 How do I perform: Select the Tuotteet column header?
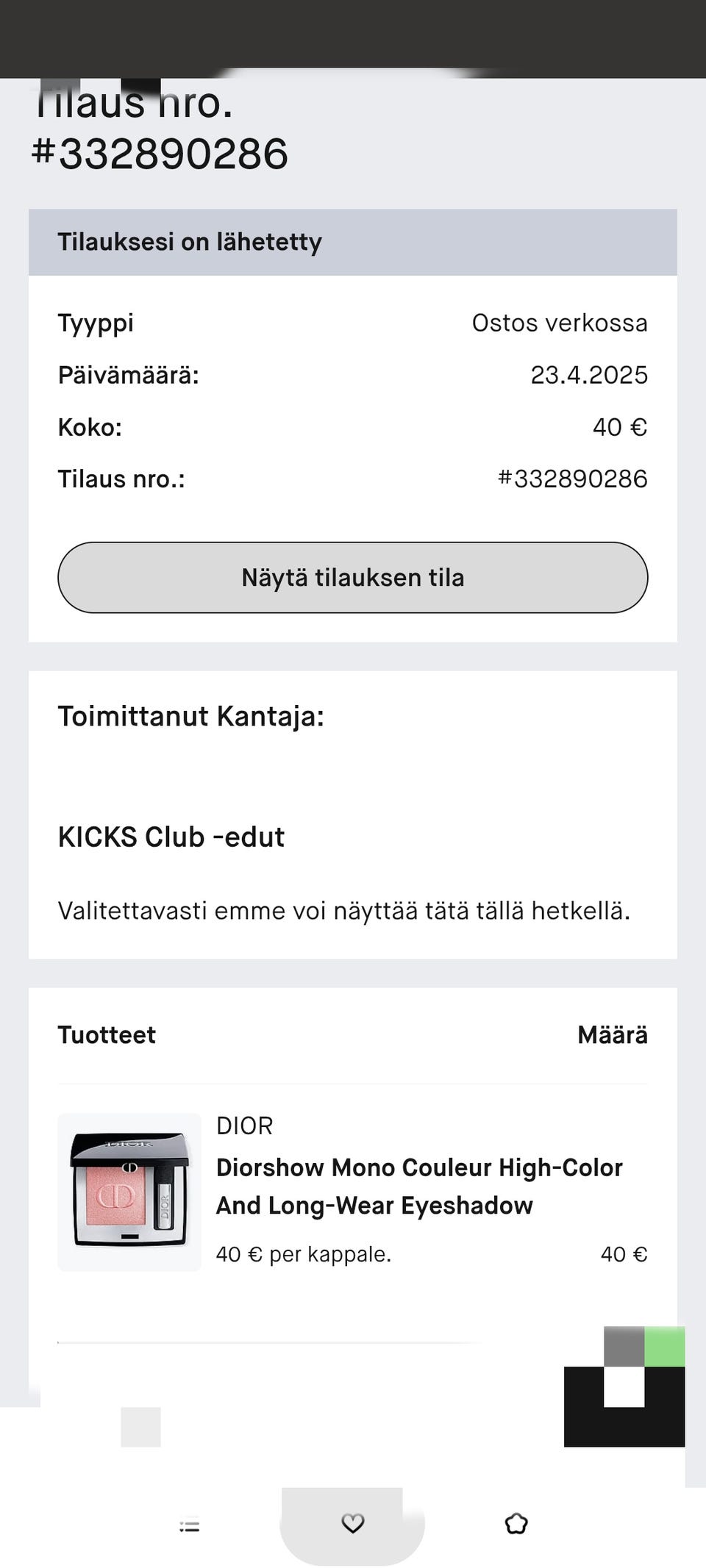pyautogui.click(x=107, y=1034)
